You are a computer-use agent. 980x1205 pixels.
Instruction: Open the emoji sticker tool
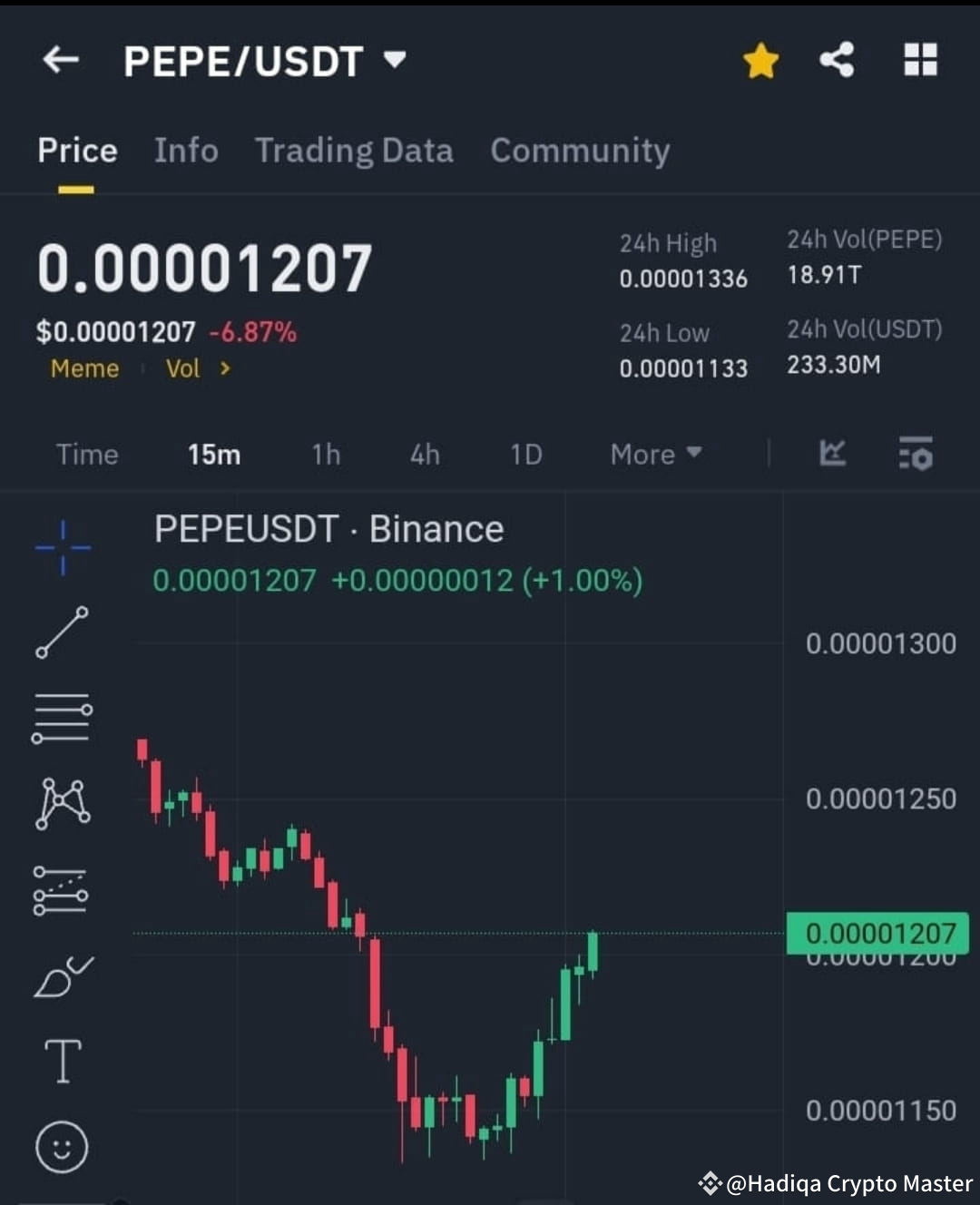point(61,1146)
